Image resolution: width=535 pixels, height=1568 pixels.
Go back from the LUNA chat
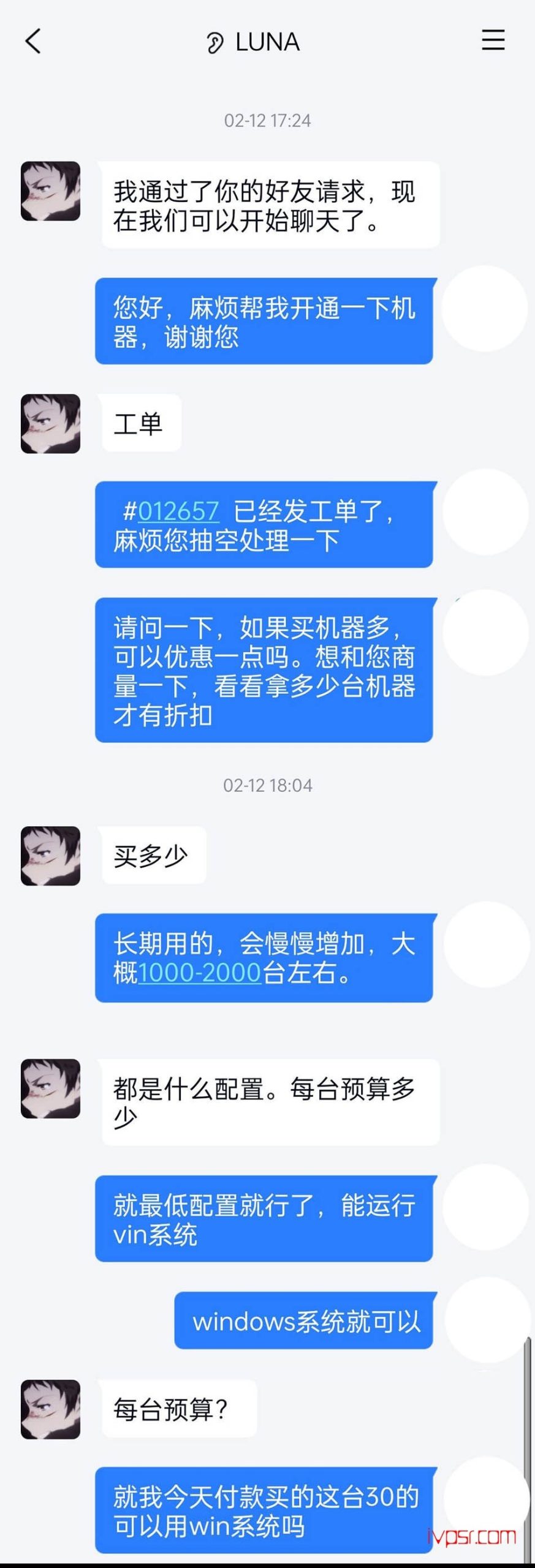click(33, 42)
